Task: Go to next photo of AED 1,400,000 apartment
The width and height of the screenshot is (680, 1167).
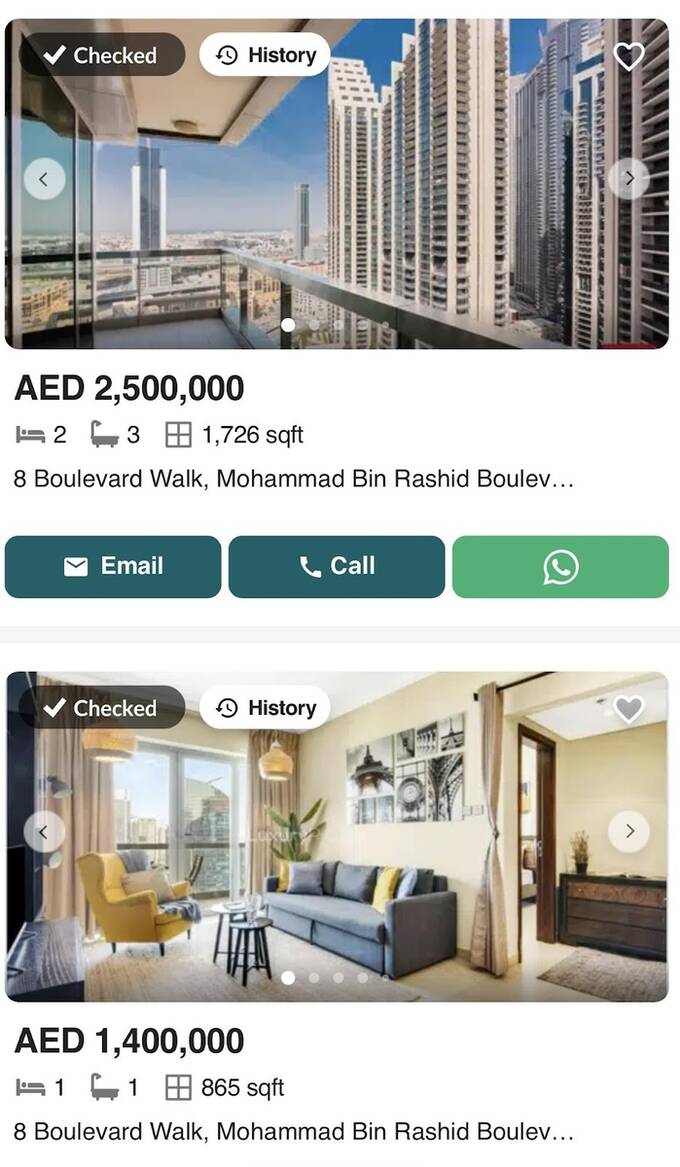Action: tap(629, 831)
